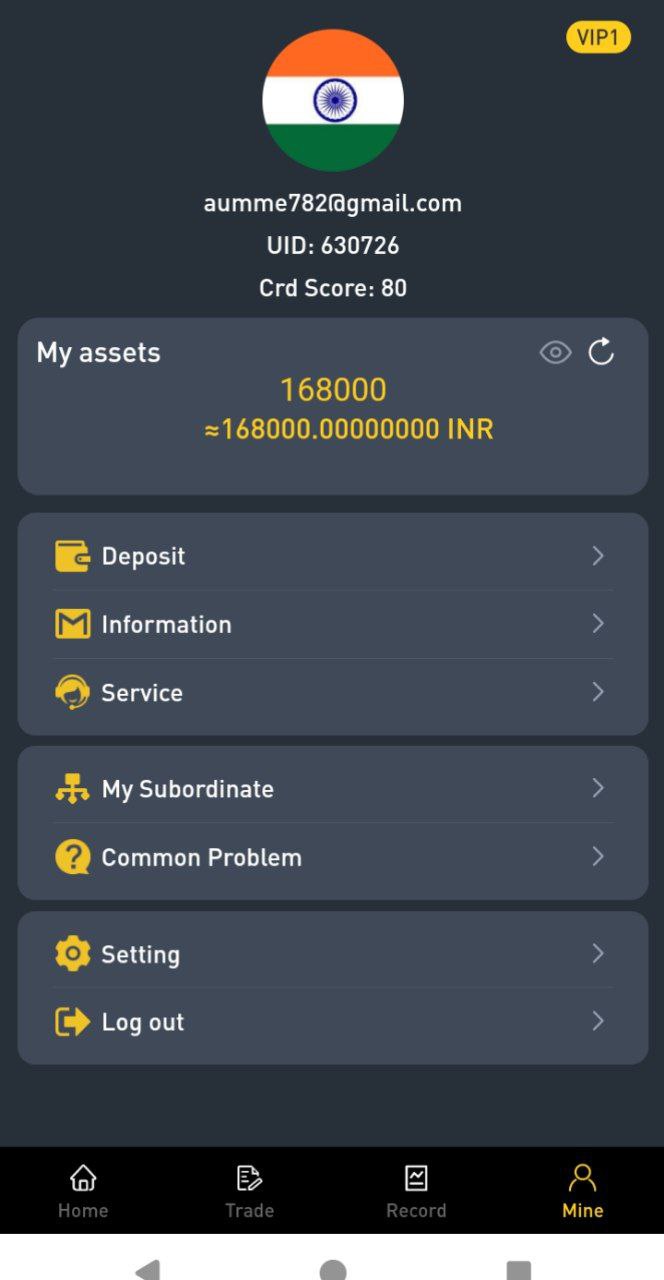The height and width of the screenshot is (1280, 664).
Task: Open the Common Problem help section
Action: (332, 857)
